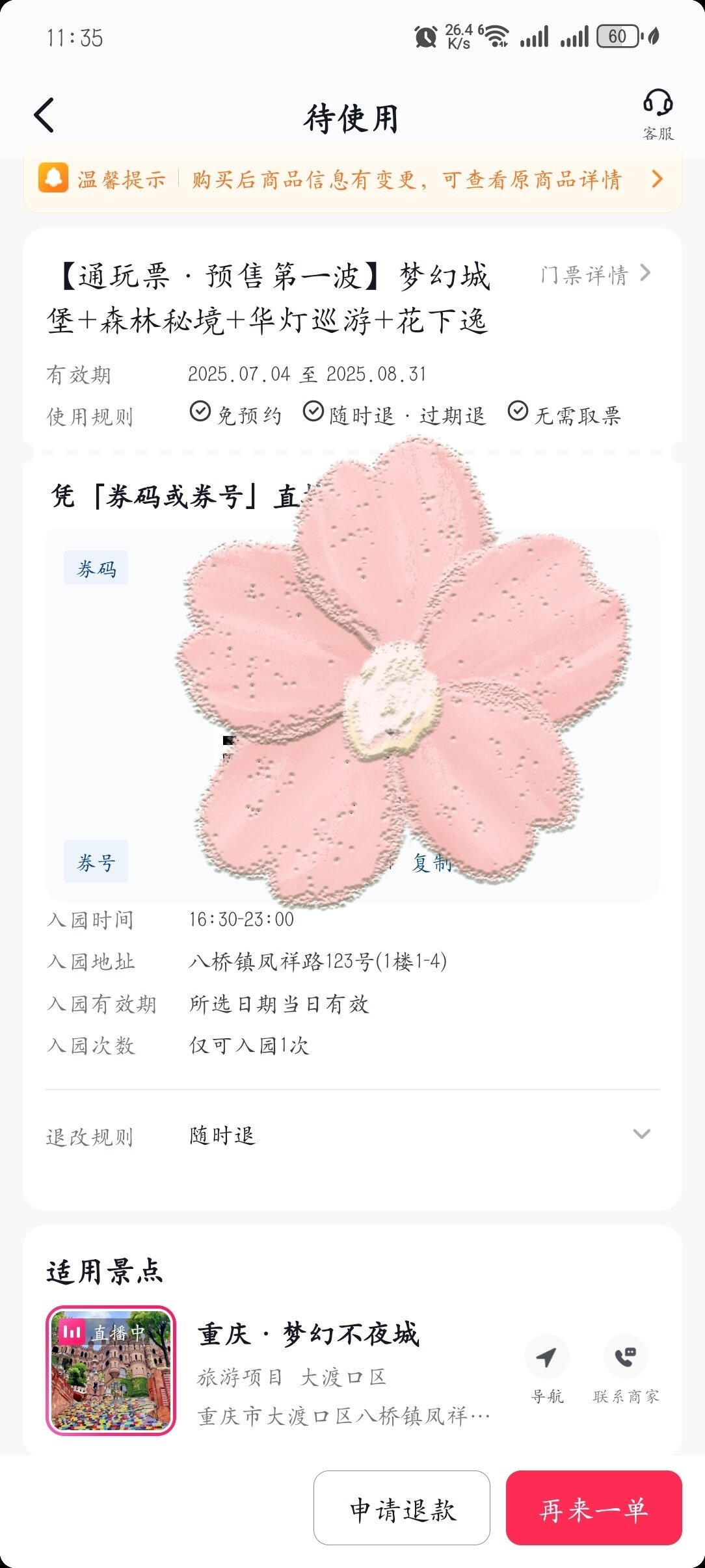Image resolution: width=705 pixels, height=1568 pixels.
Task: View 门票详情 ticket details
Action: coord(594,274)
